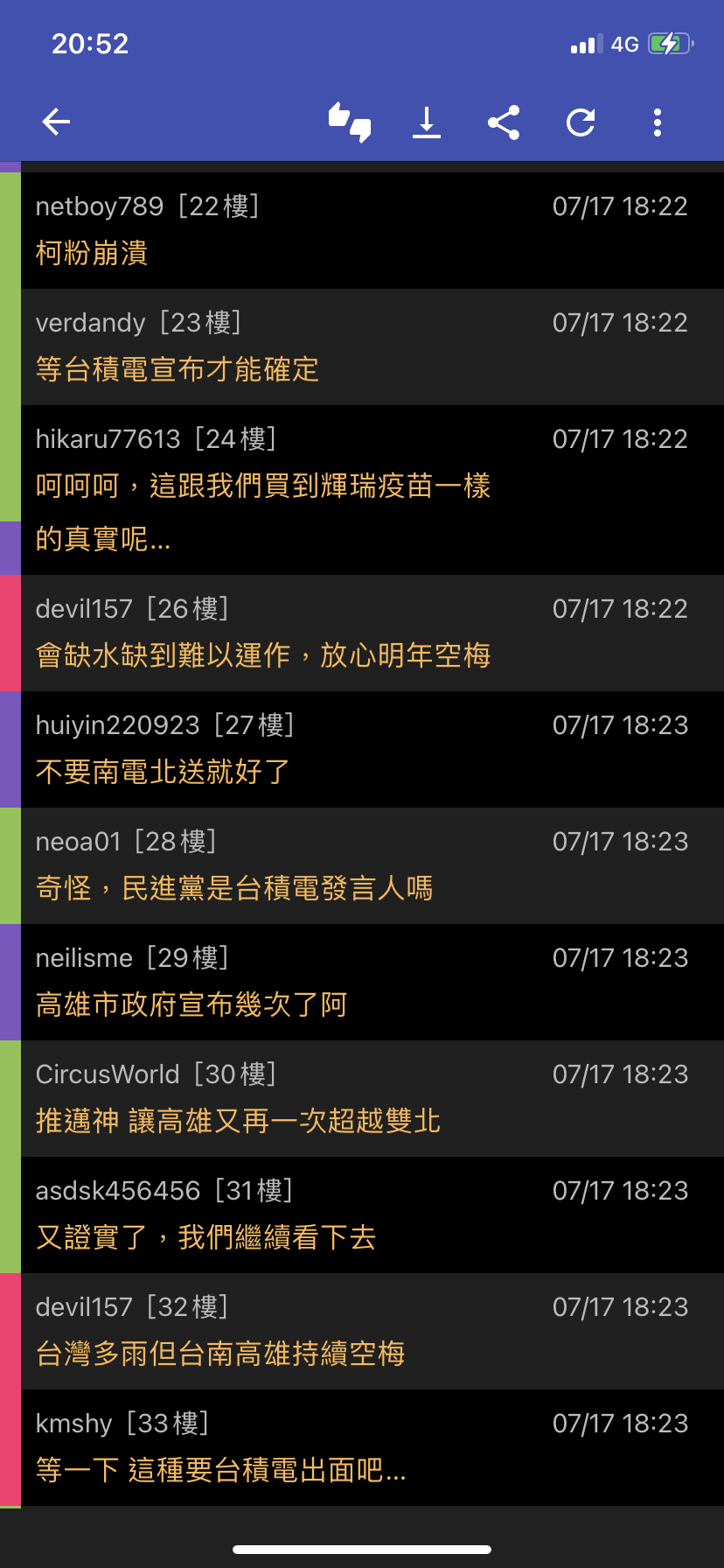Tap hikaru77613's comment on floor 24

click(x=372, y=490)
